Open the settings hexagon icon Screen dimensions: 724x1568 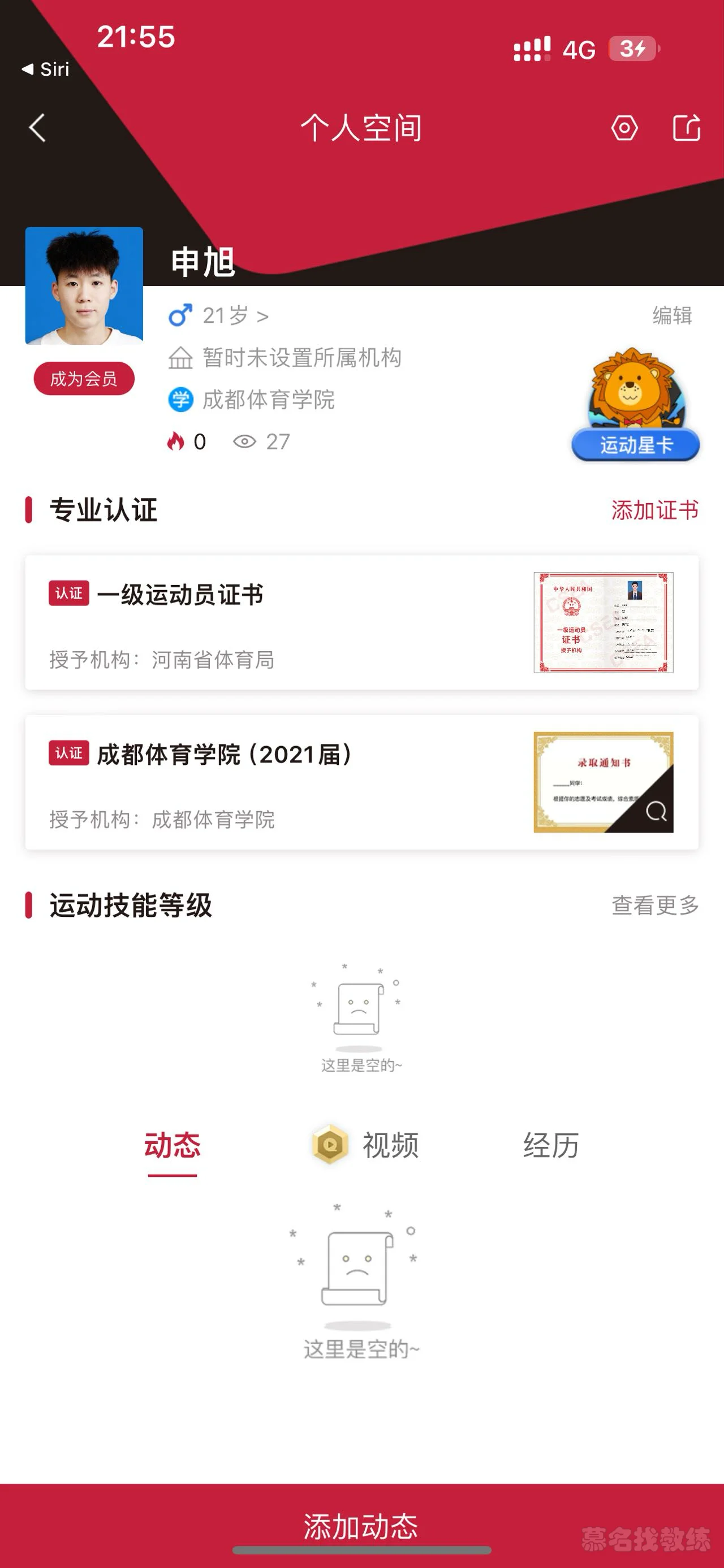click(x=624, y=128)
